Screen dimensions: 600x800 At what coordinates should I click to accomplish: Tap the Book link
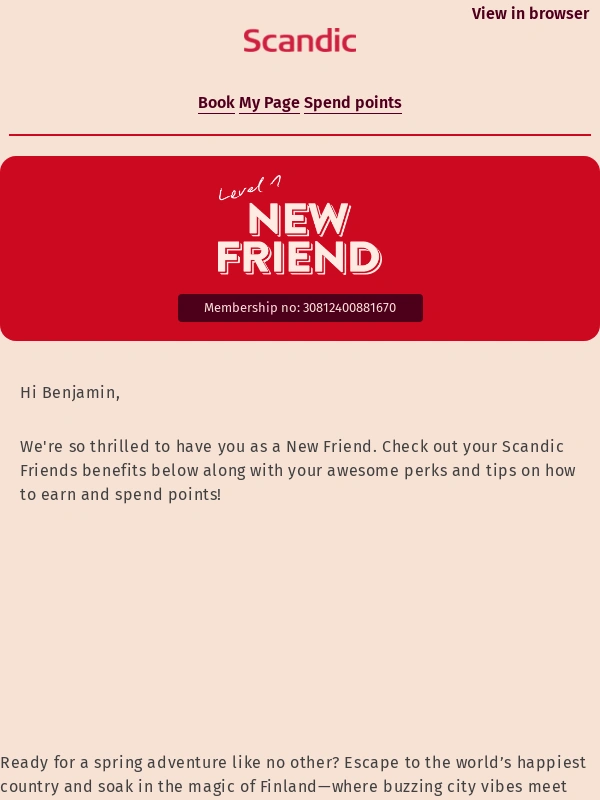[x=216, y=103]
